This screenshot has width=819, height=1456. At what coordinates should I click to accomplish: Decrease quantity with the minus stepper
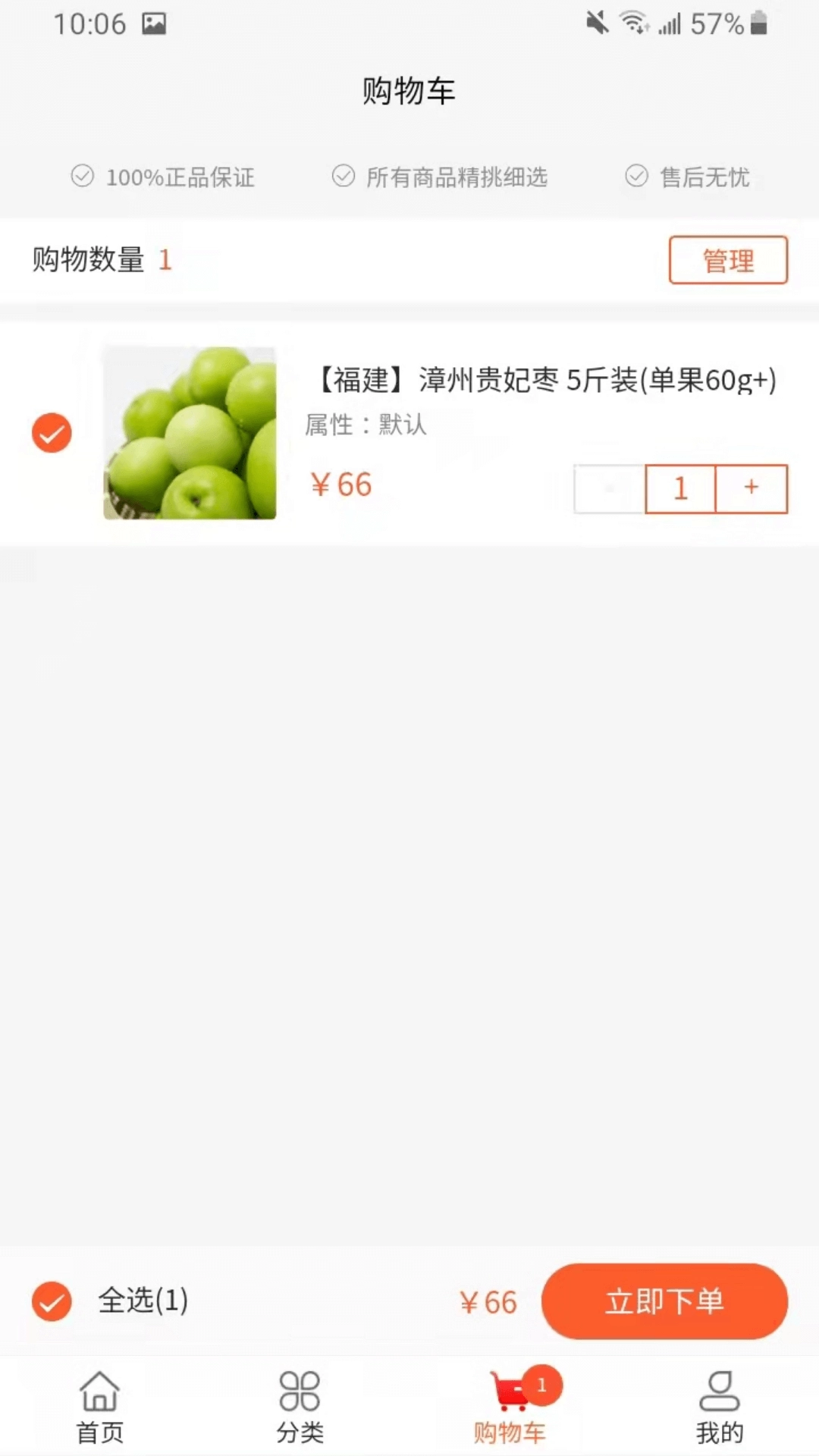tap(608, 488)
